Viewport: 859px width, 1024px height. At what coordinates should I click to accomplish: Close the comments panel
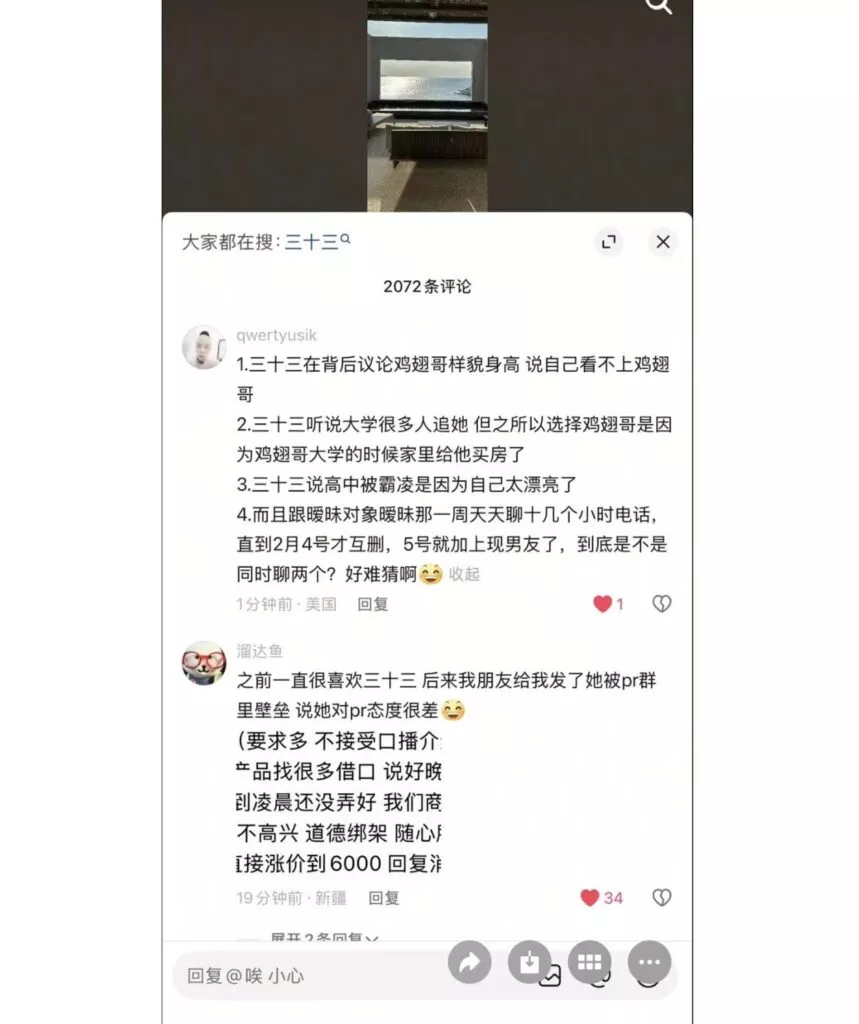coord(662,242)
